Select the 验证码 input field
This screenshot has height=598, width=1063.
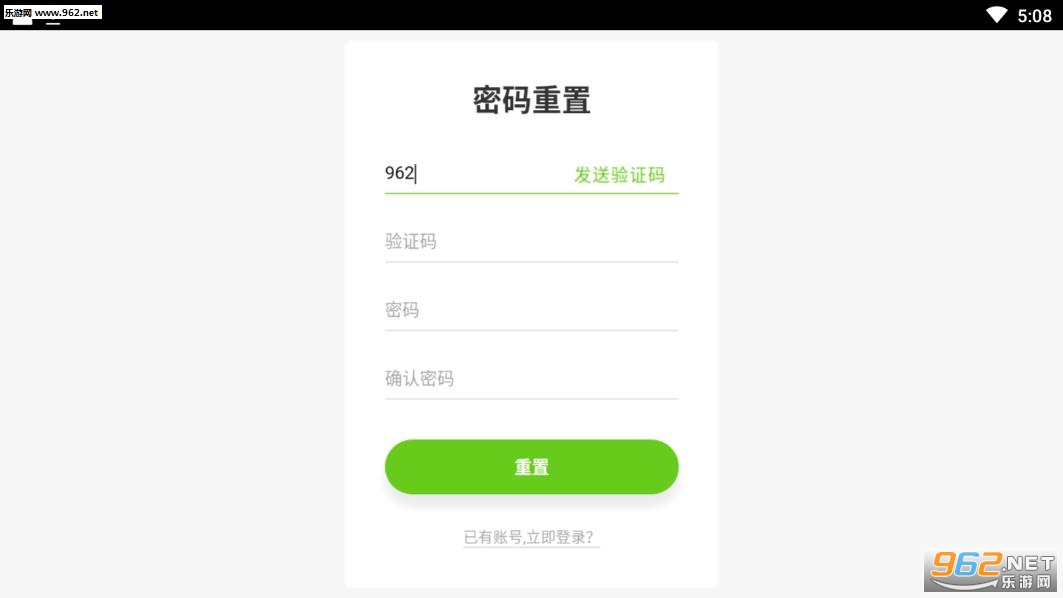532,242
